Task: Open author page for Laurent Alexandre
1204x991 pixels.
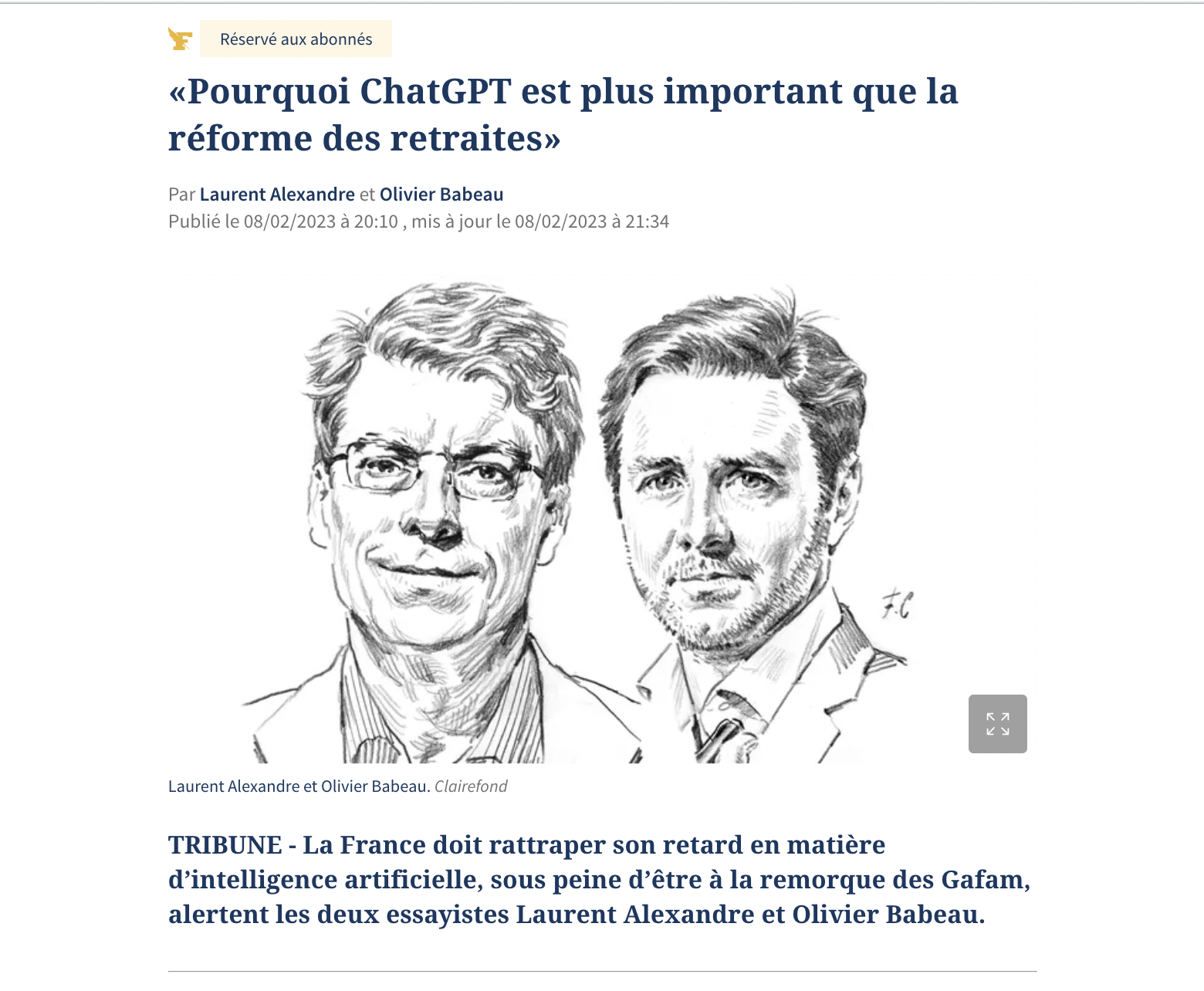Action: pyautogui.click(x=277, y=194)
